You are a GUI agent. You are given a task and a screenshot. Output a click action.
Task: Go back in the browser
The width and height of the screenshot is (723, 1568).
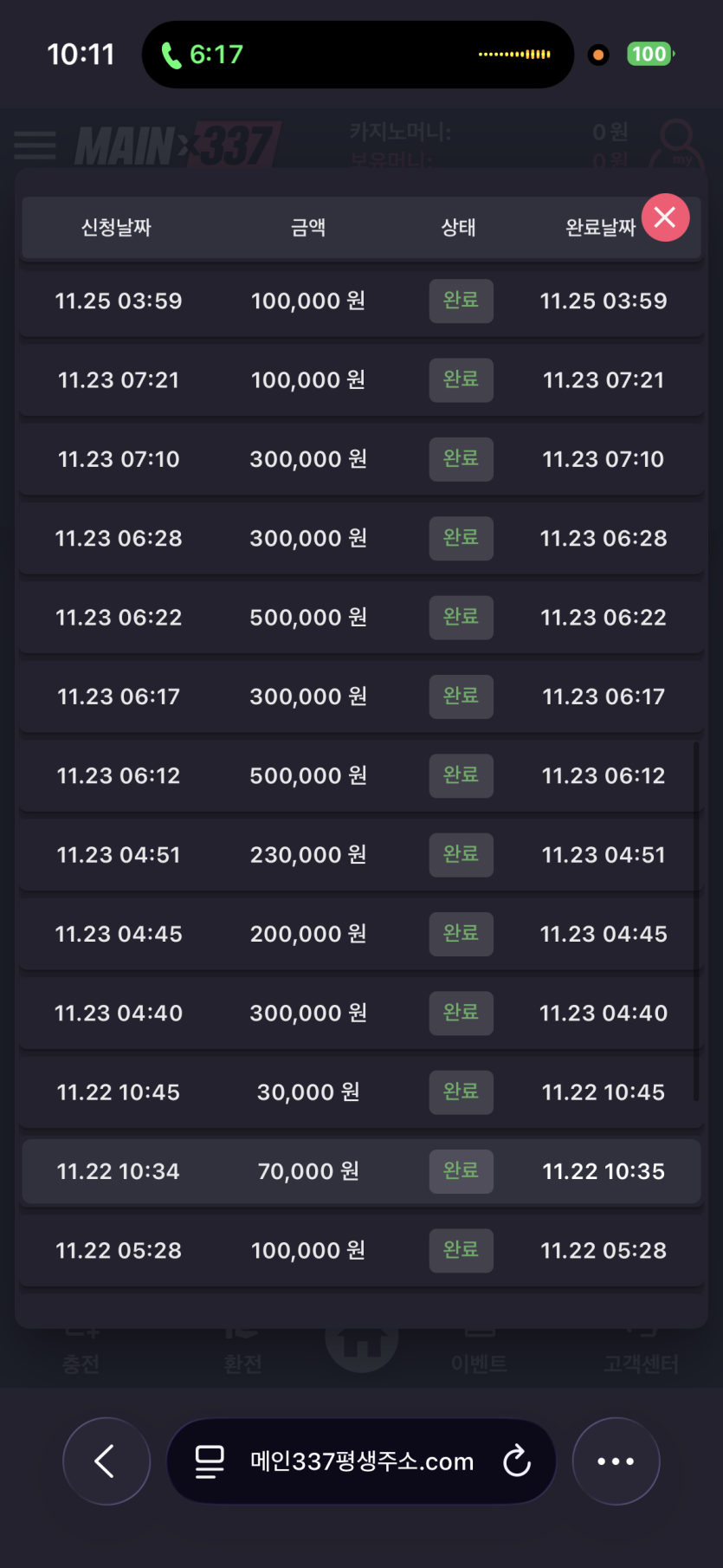[106, 1461]
